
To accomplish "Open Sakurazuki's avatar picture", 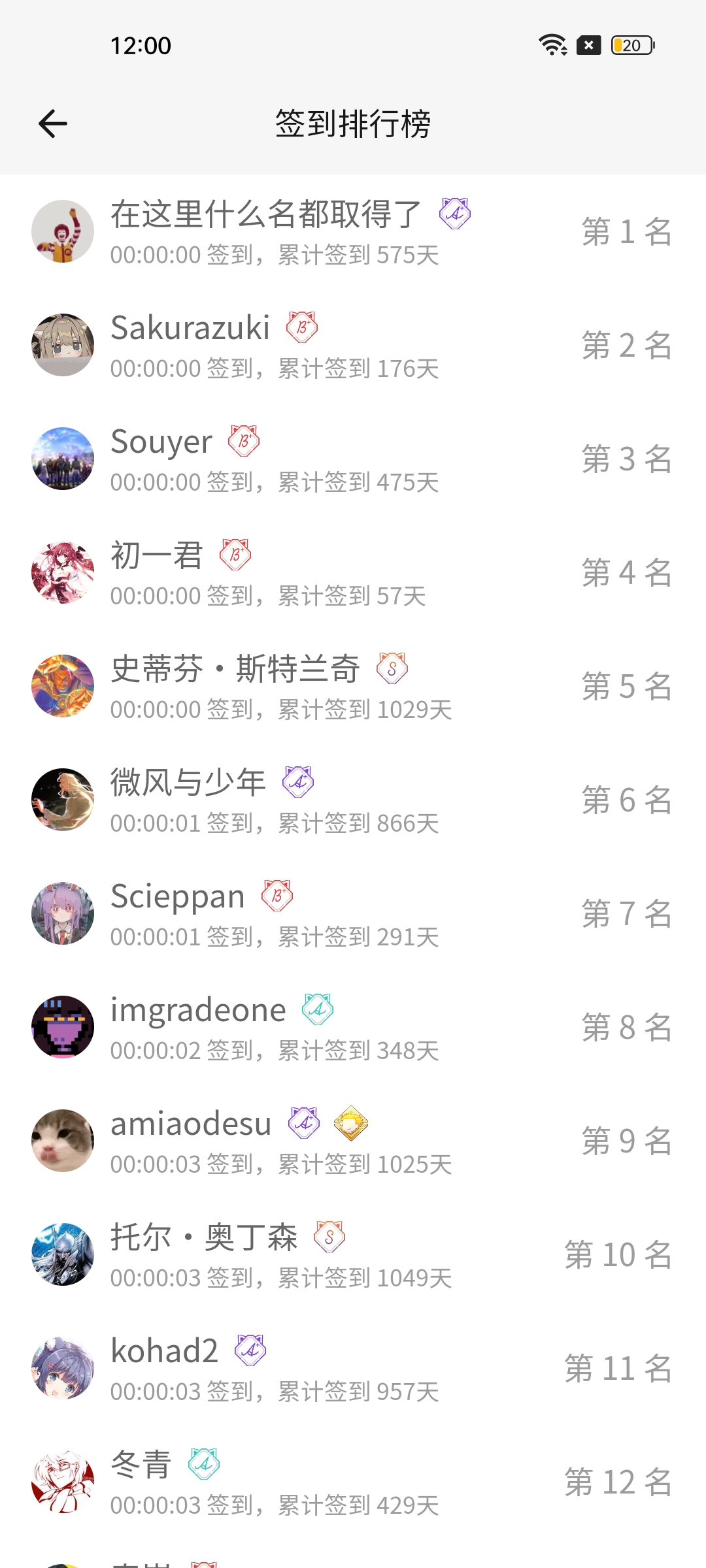I will point(63,344).
